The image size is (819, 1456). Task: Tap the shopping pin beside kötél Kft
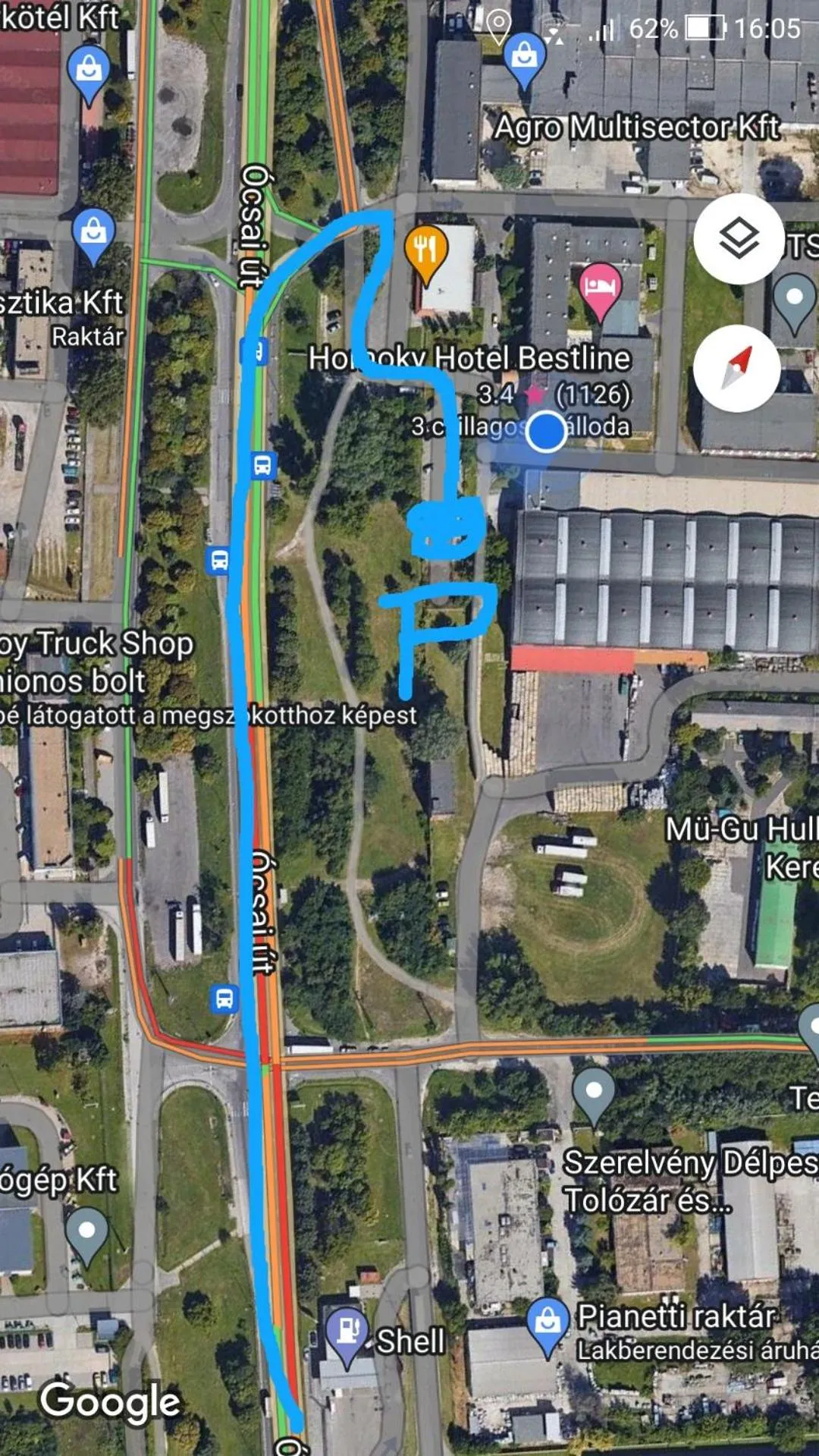click(x=89, y=70)
